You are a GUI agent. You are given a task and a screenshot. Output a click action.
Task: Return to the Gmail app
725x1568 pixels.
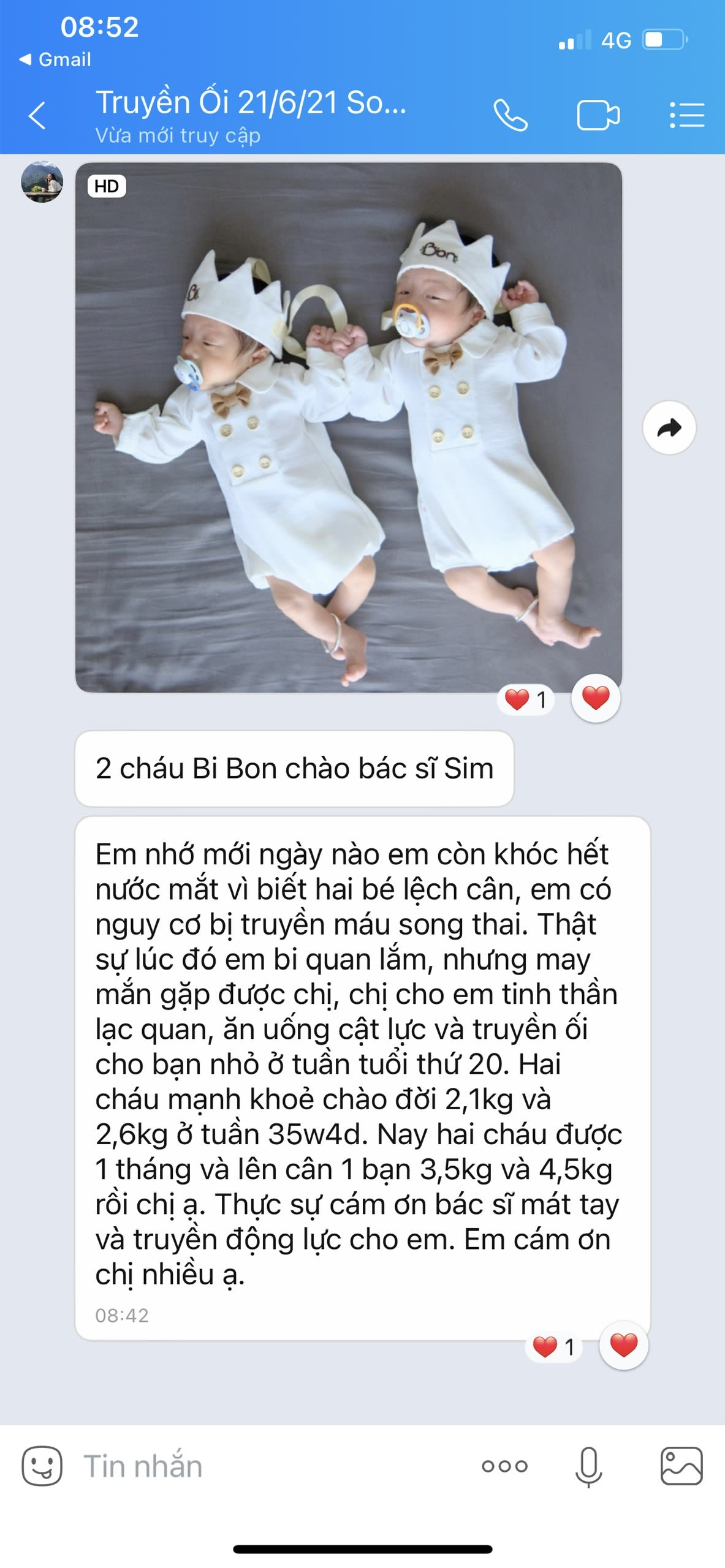[x=55, y=59]
